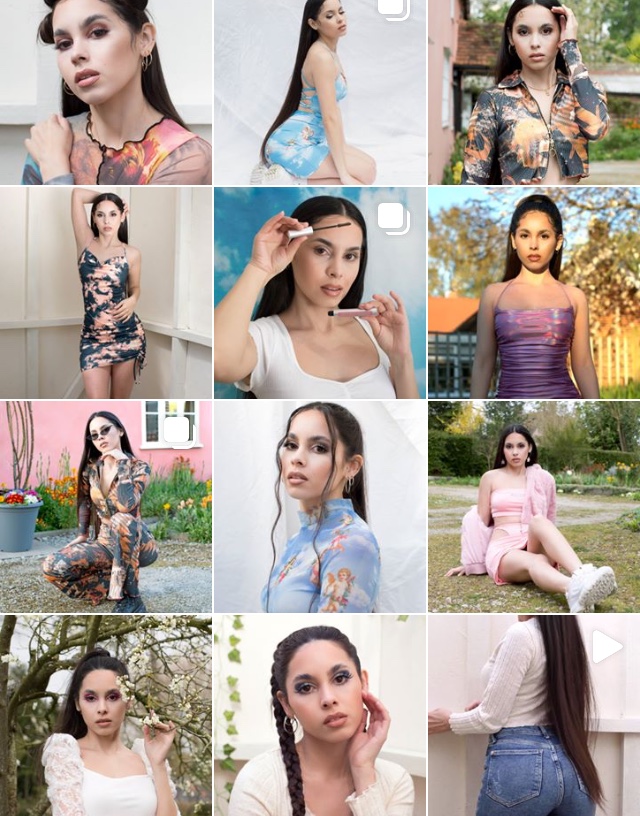Open the dark floral shirt photo by pink house
This screenshot has width=640, height=816.
point(534,92)
